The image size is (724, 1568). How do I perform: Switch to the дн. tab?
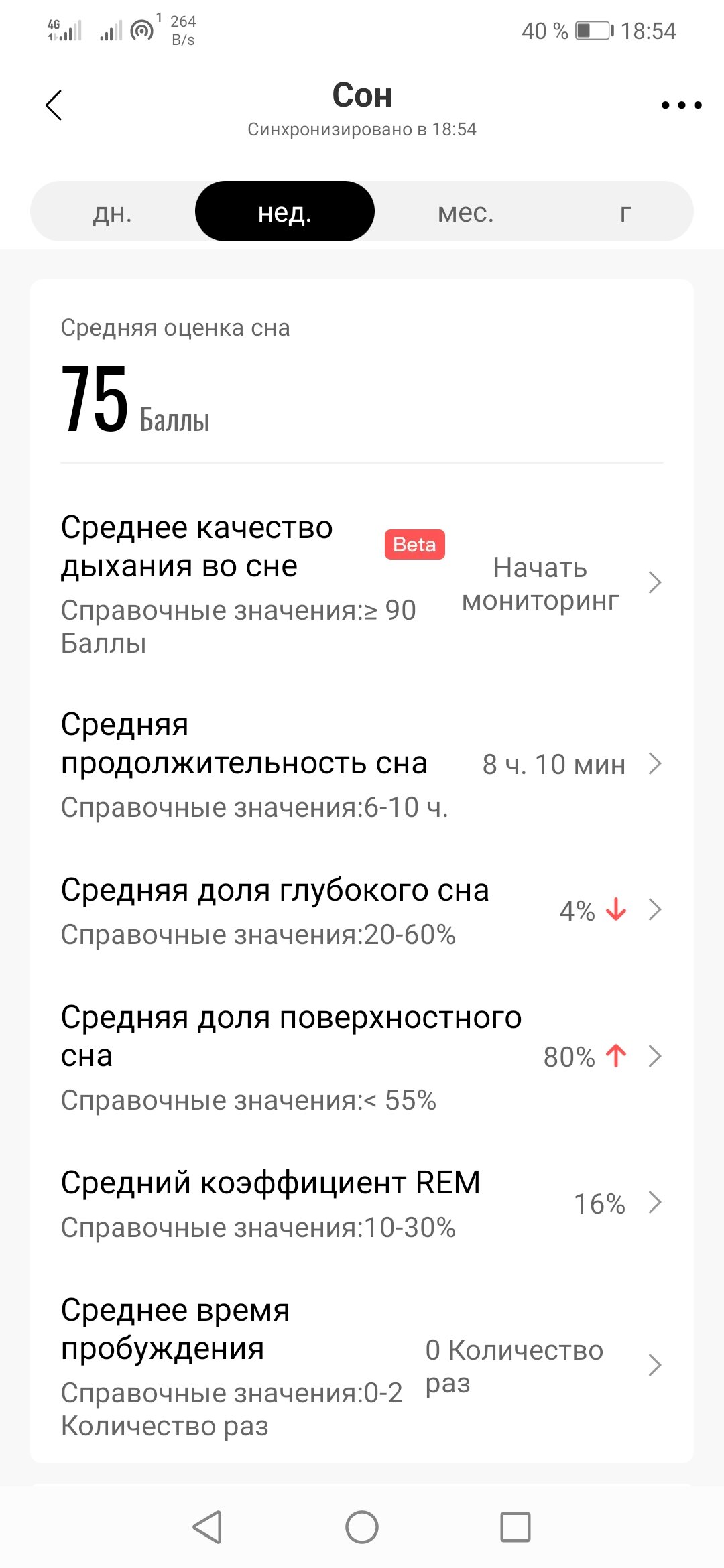113,211
